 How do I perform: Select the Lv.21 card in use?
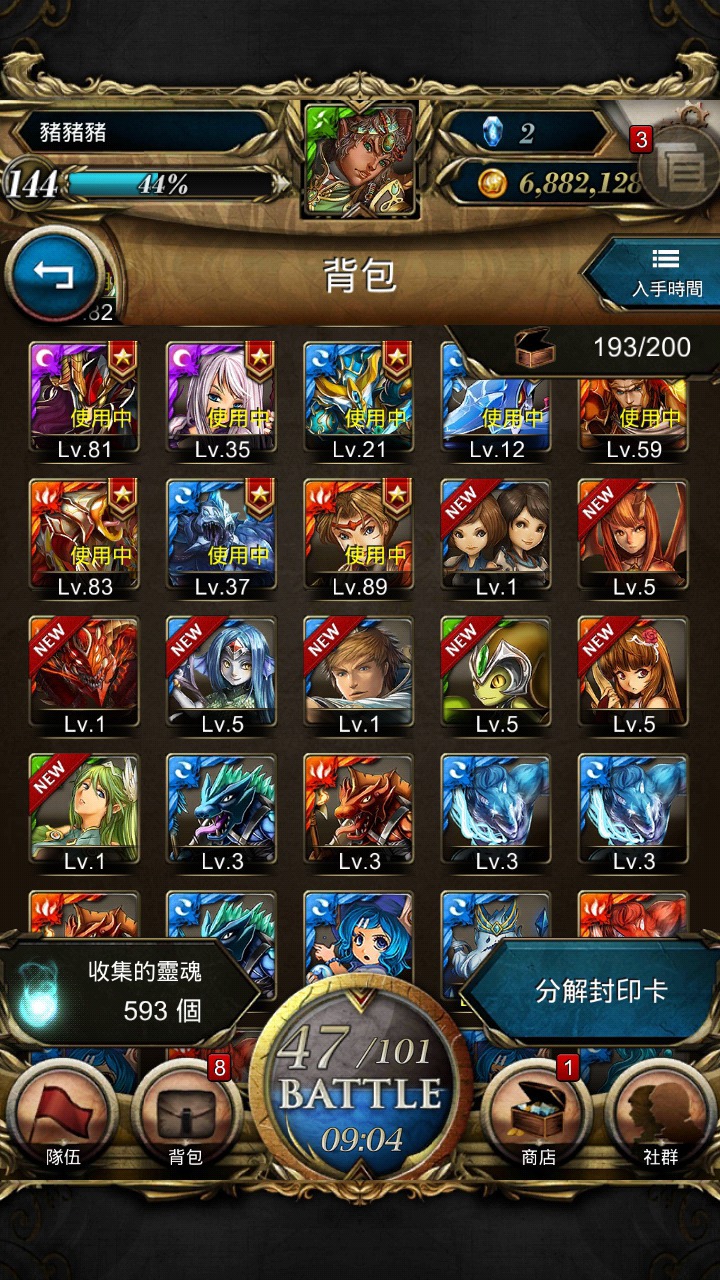(359, 401)
